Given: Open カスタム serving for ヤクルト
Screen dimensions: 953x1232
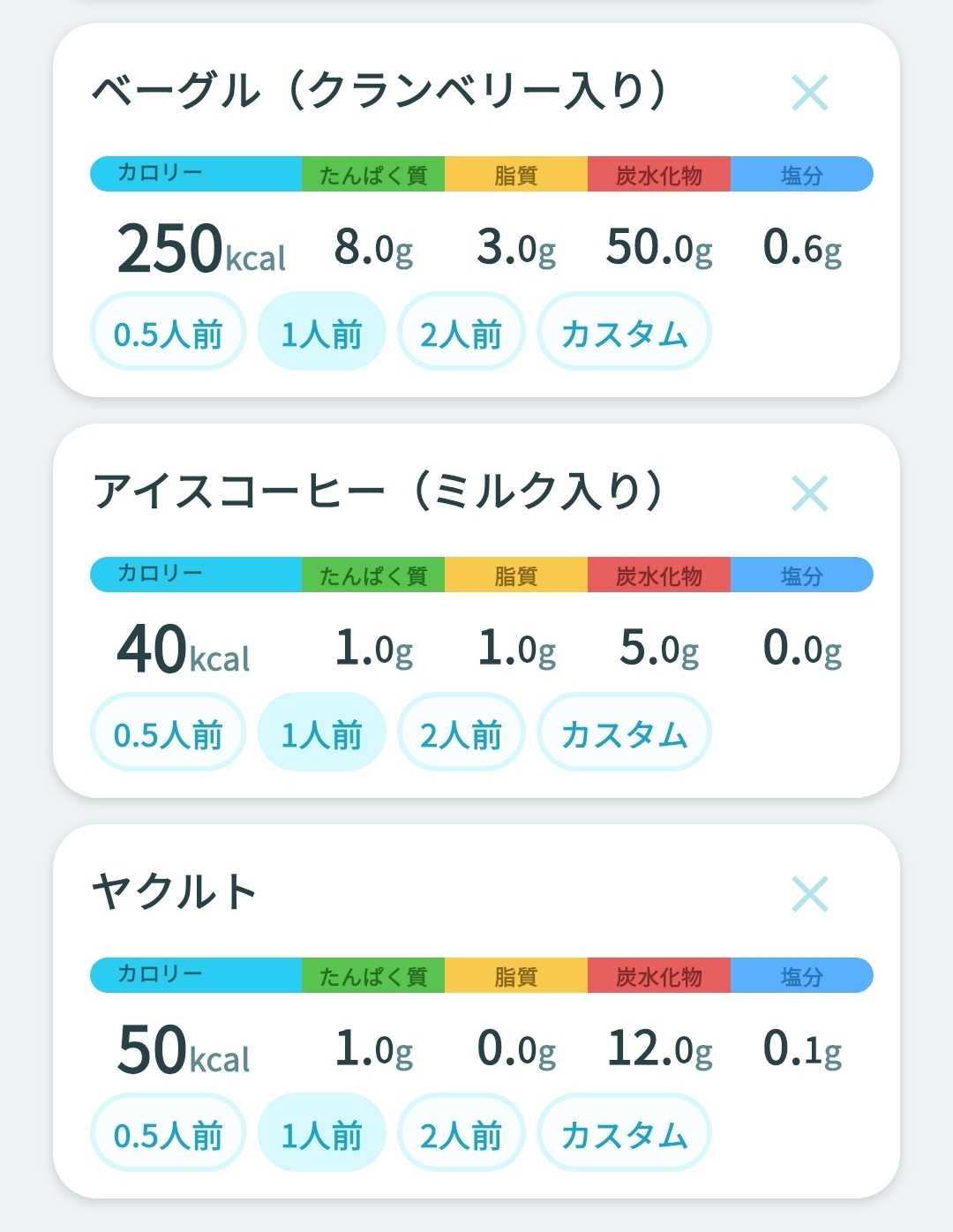Looking at the screenshot, I should [x=624, y=1134].
